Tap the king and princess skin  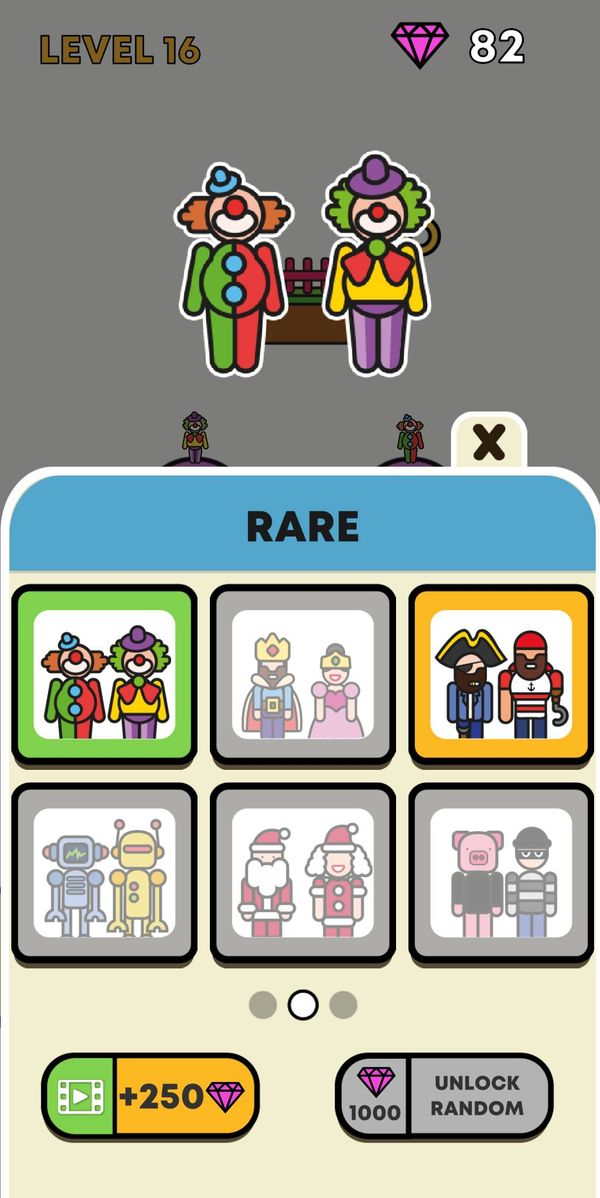(303, 675)
